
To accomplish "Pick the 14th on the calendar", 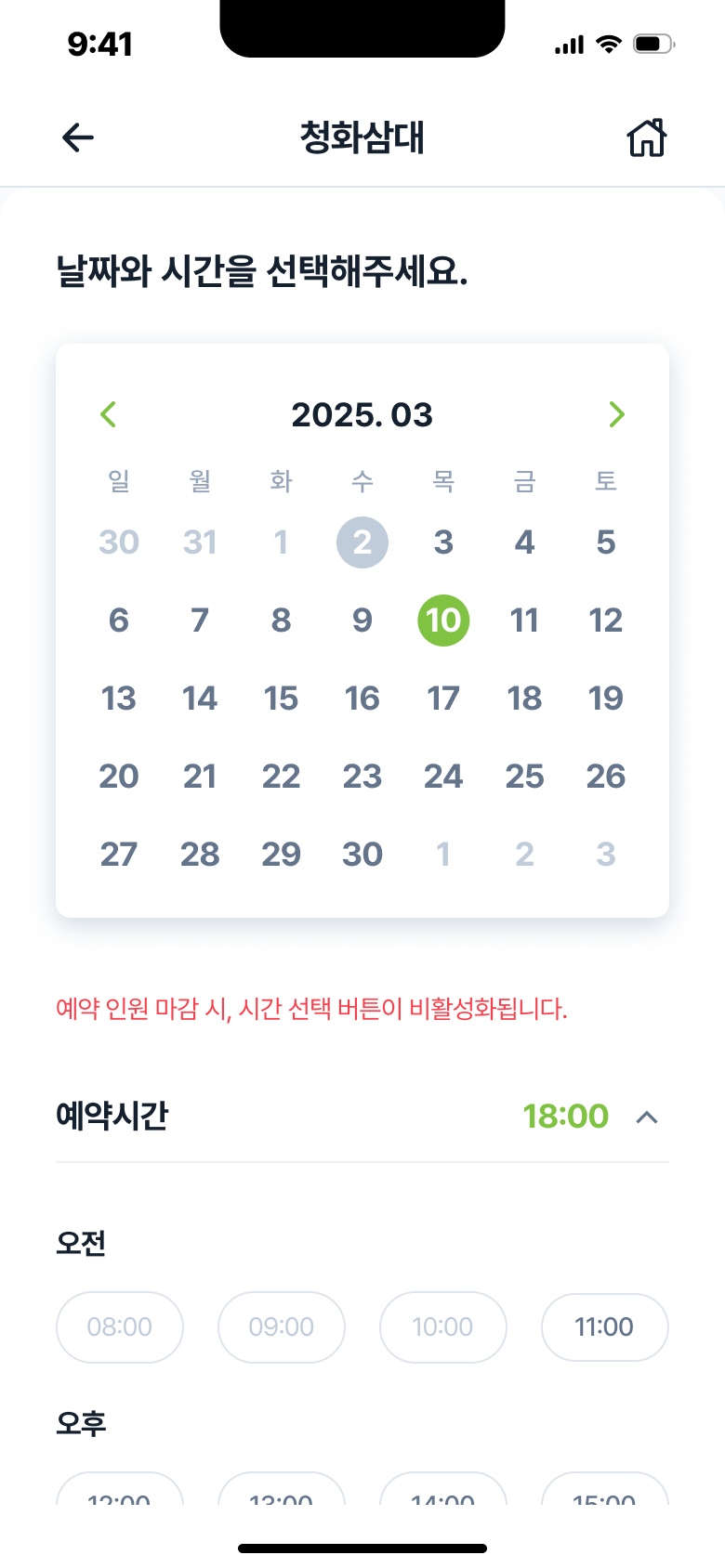I will [x=200, y=699].
